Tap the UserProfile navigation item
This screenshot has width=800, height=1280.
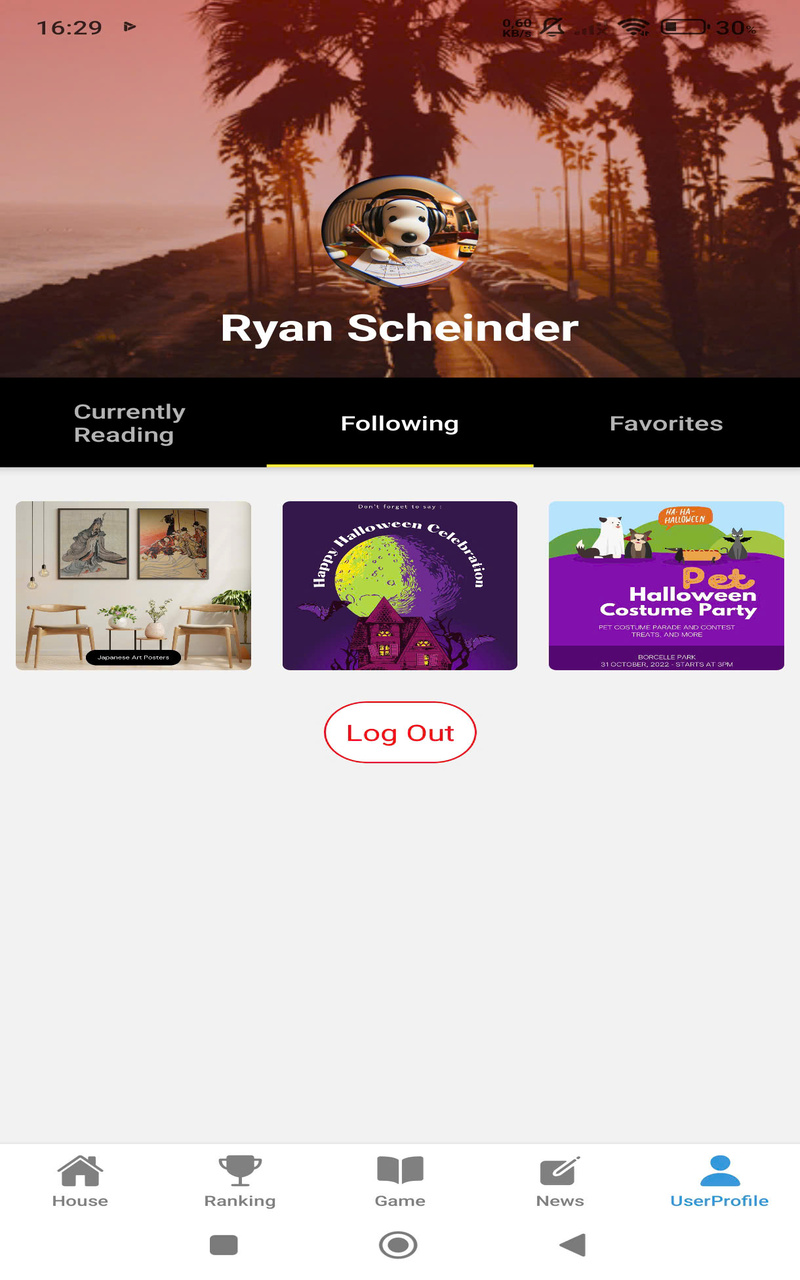tap(719, 1181)
